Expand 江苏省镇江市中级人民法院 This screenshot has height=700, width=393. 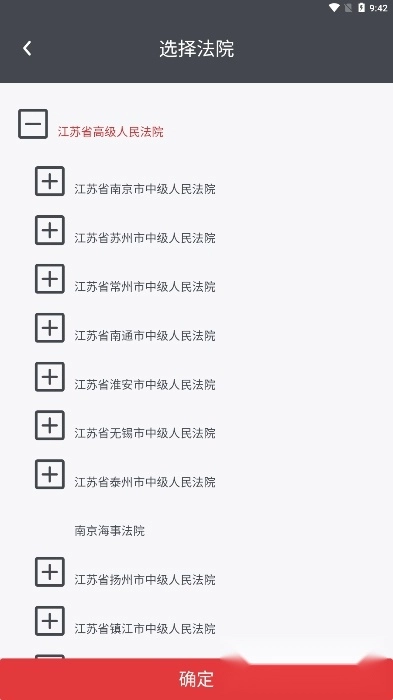(50, 621)
